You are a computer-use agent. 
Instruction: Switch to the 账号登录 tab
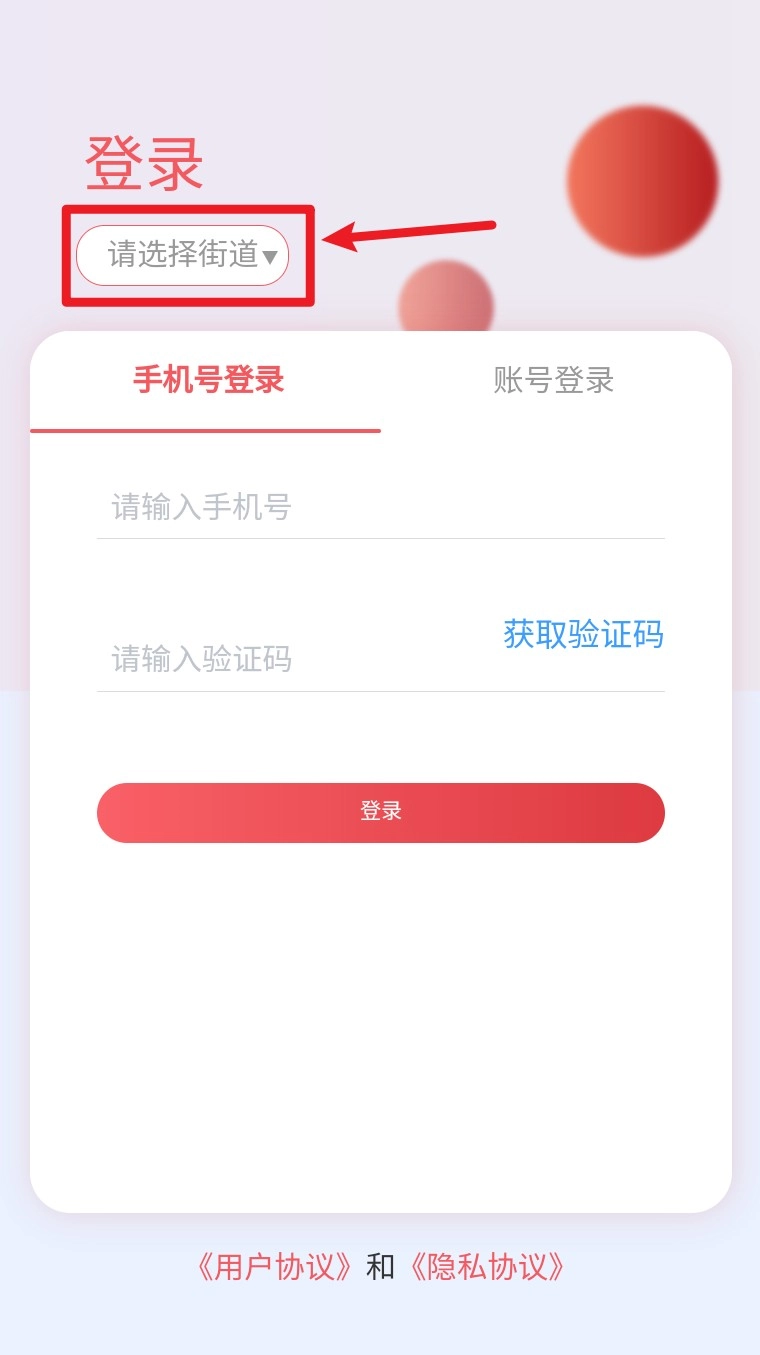tap(553, 381)
